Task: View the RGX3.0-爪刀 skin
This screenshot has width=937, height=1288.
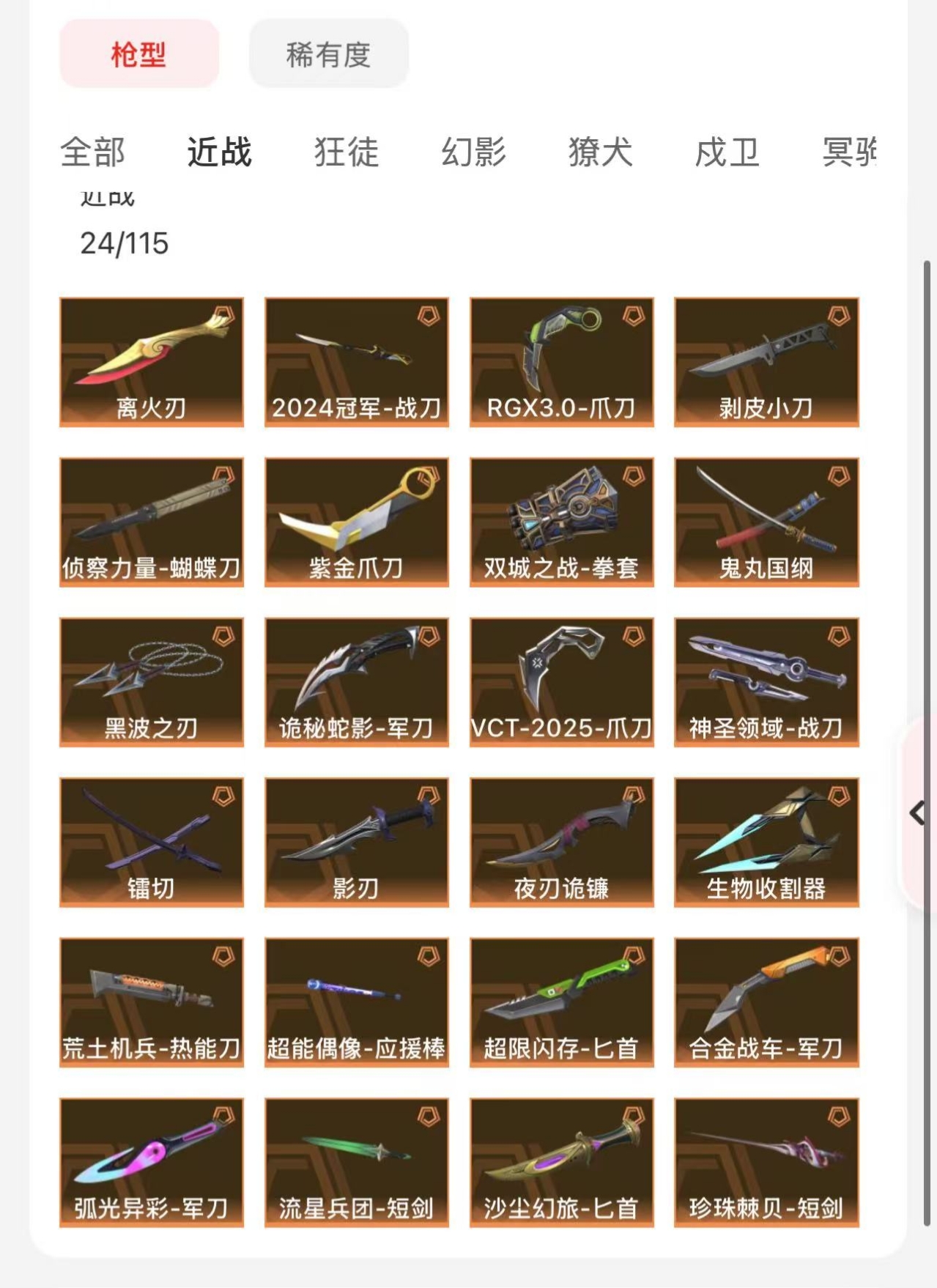Action: [x=561, y=362]
